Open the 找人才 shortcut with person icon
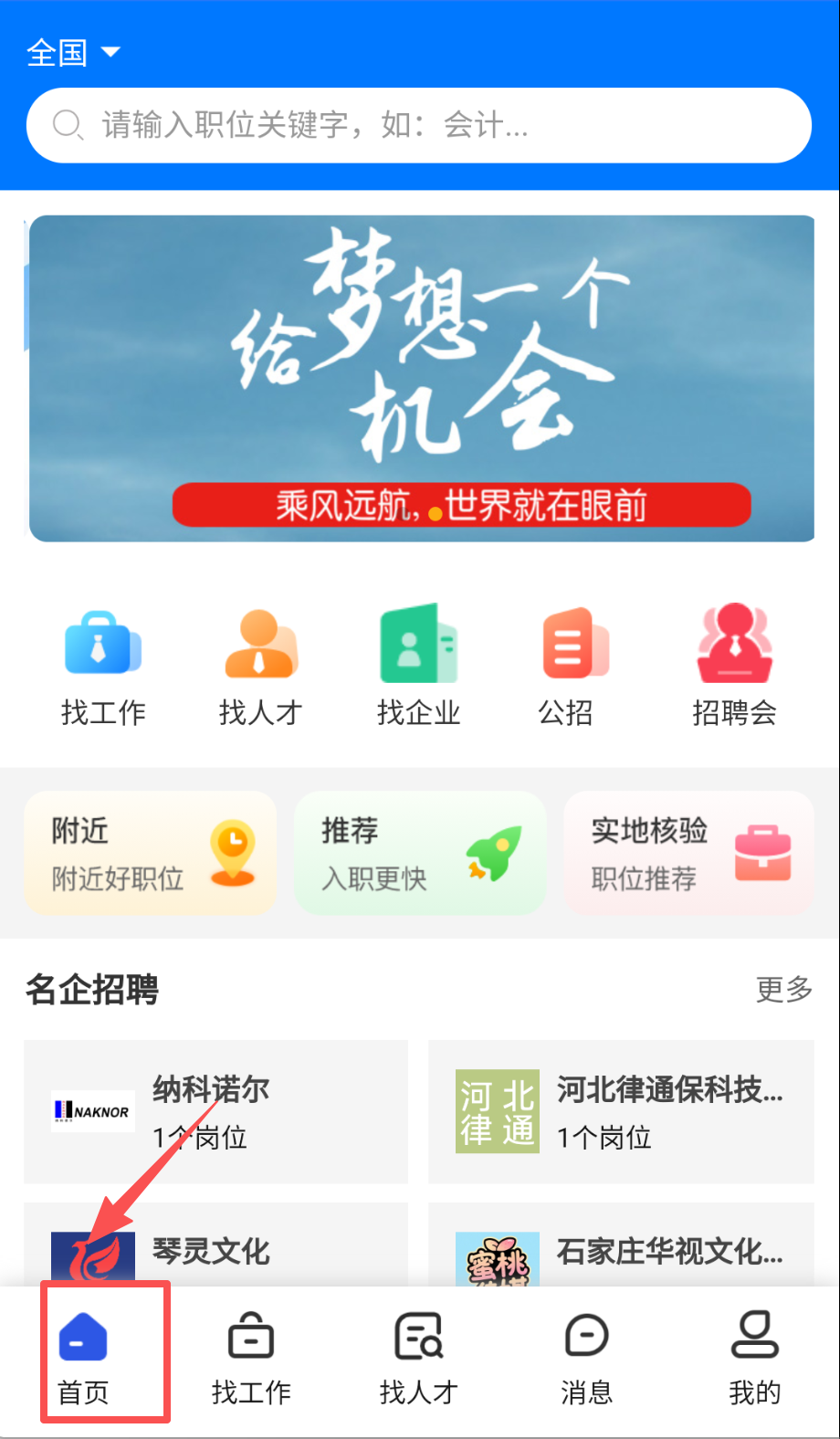Image resolution: width=840 pixels, height=1439 pixels. [260, 667]
